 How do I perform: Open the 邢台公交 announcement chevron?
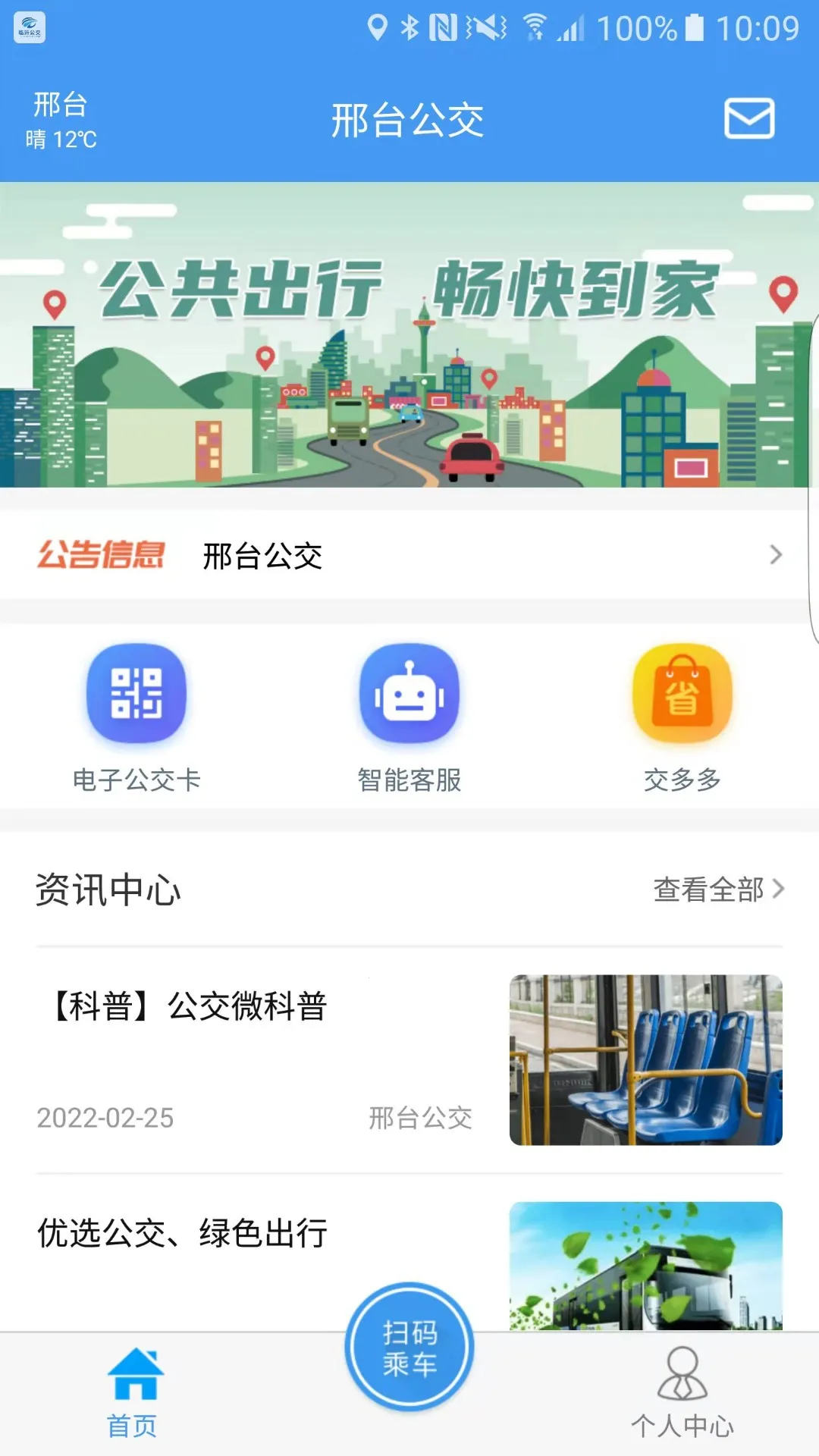pyautogui.click(x=773, y=555)
